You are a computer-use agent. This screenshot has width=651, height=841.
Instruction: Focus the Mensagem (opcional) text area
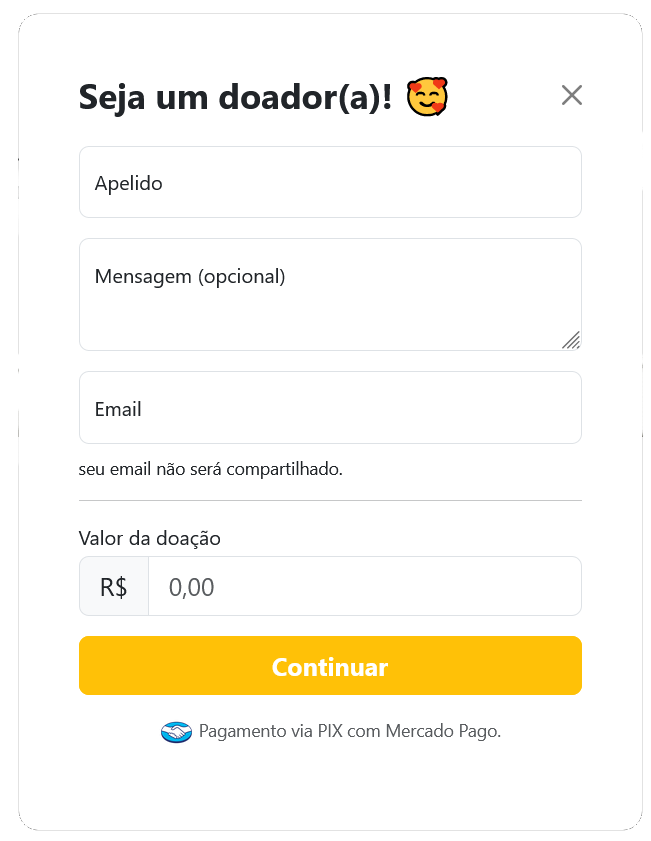pos(330,294)
